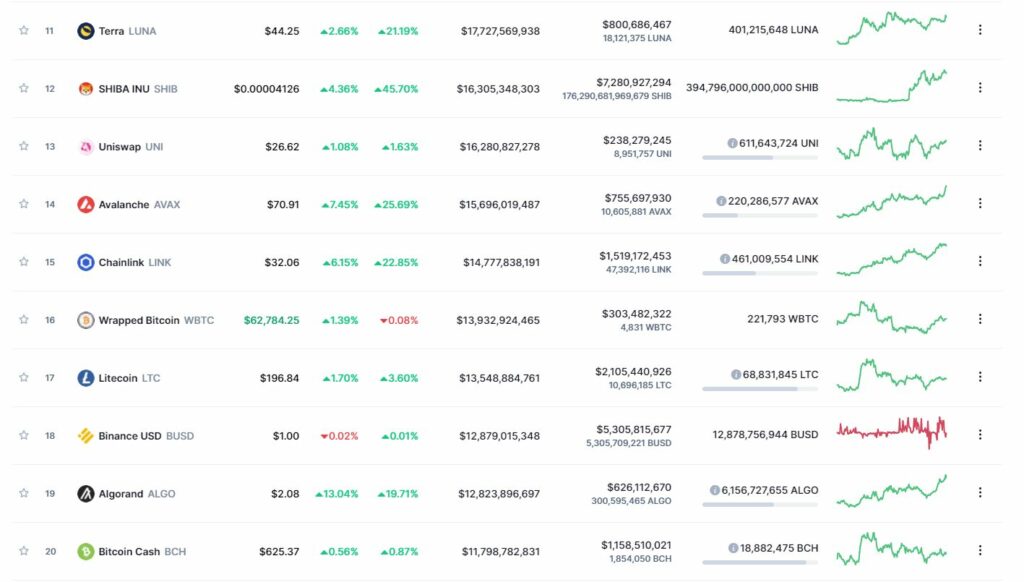Open Wrapped Bitcoin three-dot menu

[980, 320]
